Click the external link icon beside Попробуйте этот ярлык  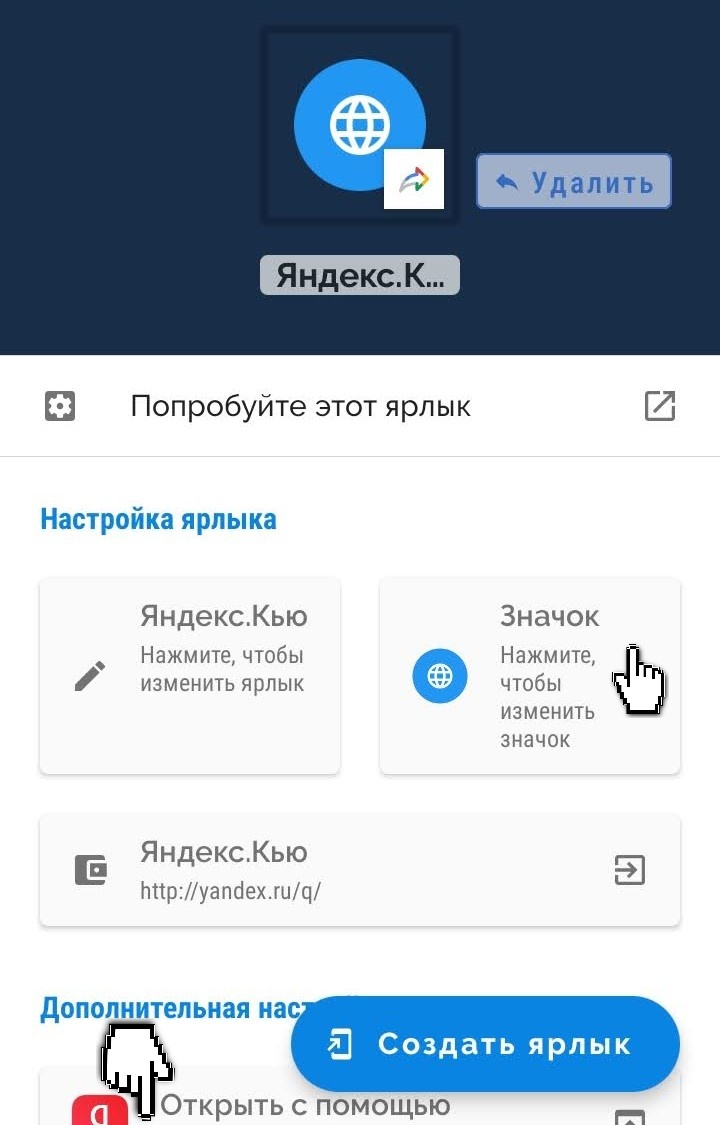(659, 405)
